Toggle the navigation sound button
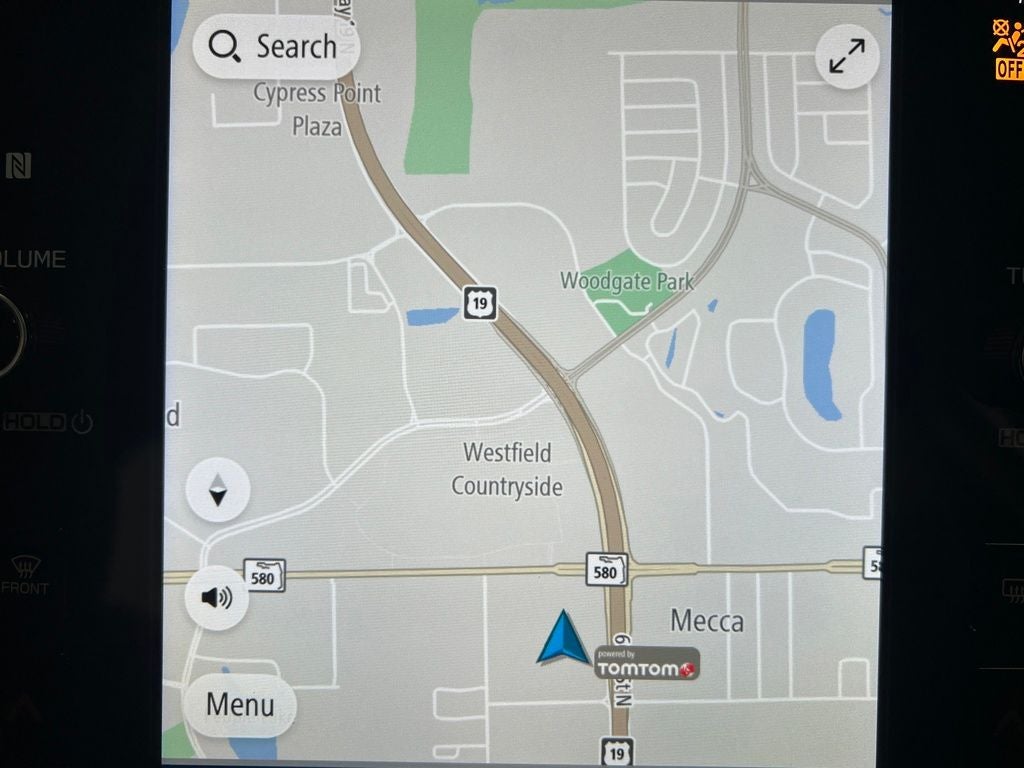This screenshot has height=768, width=1024. (x=217, y=597)
